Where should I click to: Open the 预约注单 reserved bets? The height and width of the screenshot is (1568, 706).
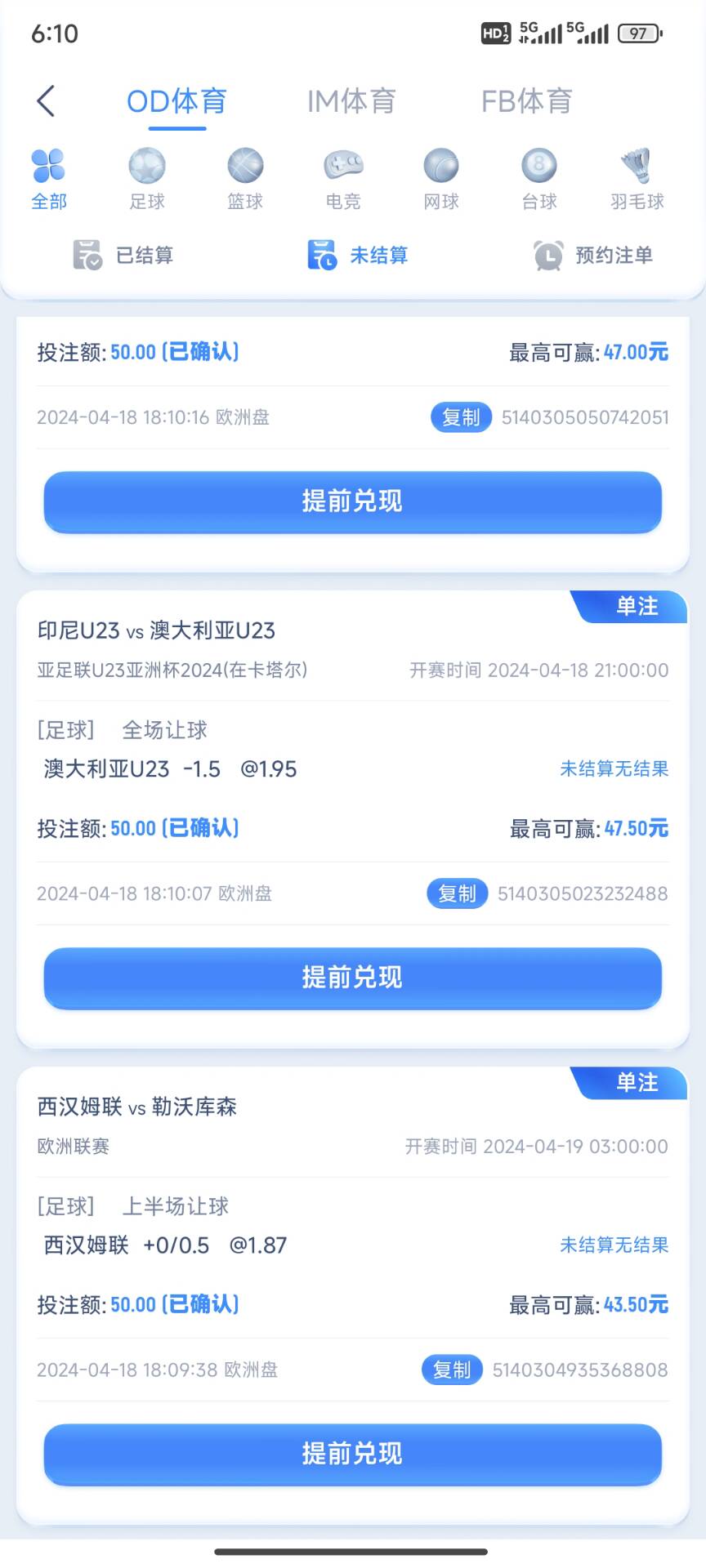pyautogui.click(x=593, y=256)
